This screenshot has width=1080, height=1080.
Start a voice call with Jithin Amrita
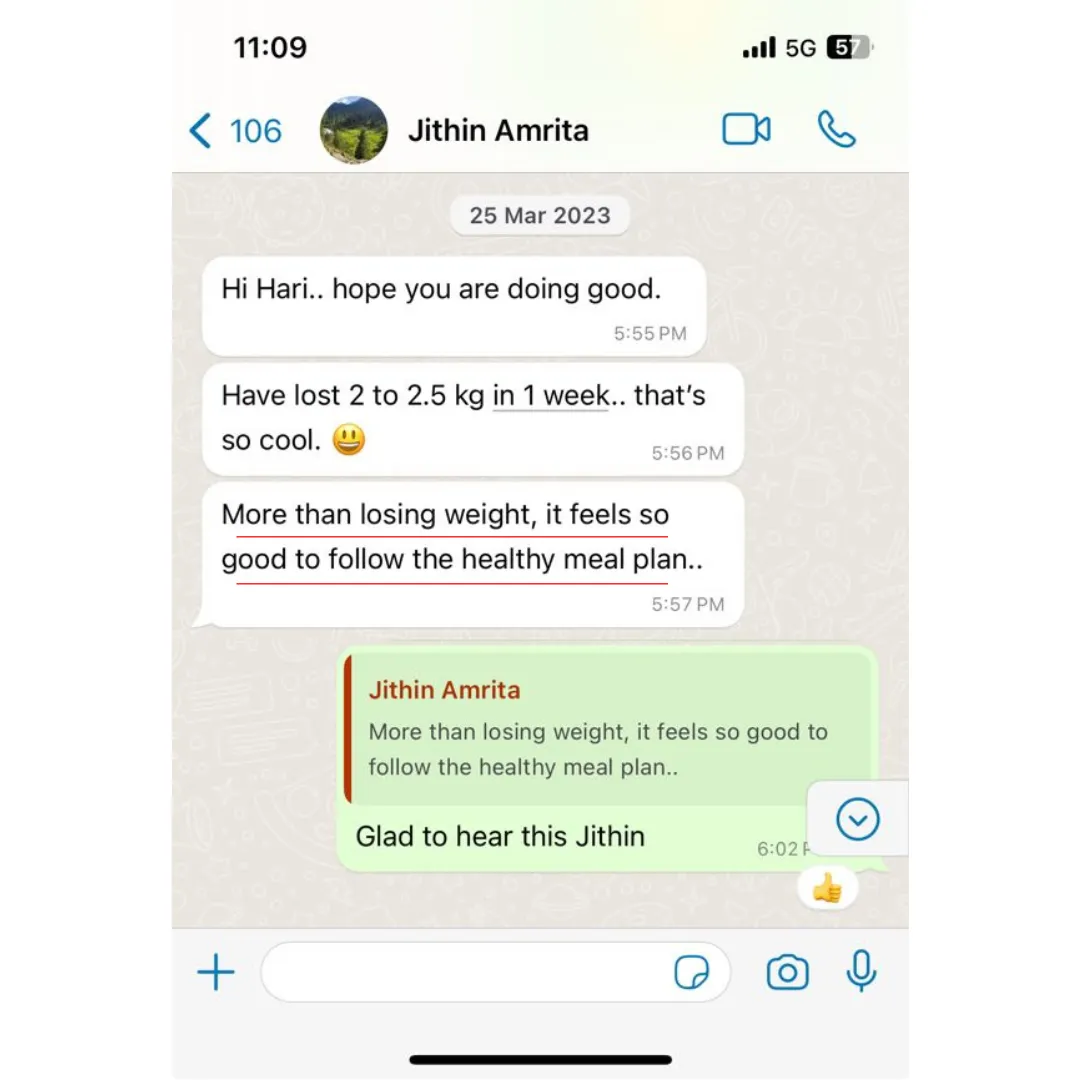point(836,129)
